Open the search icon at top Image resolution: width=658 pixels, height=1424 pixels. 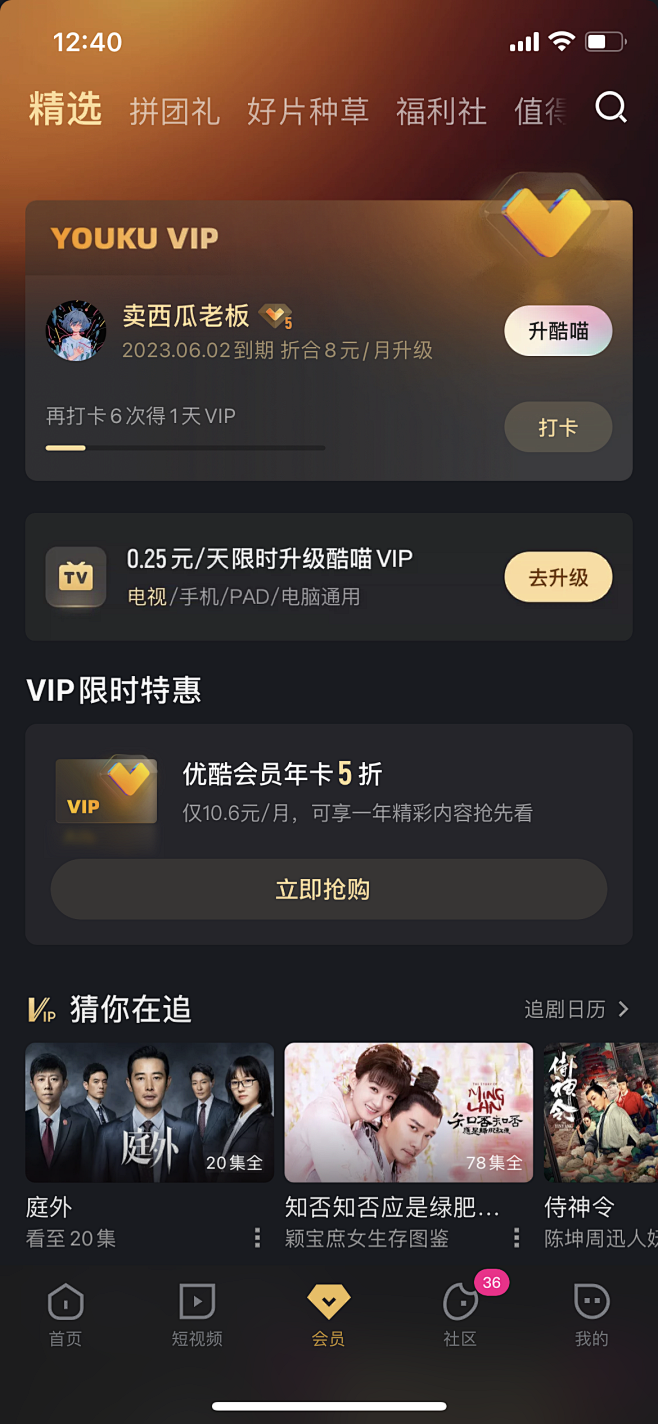coord(611,107)
